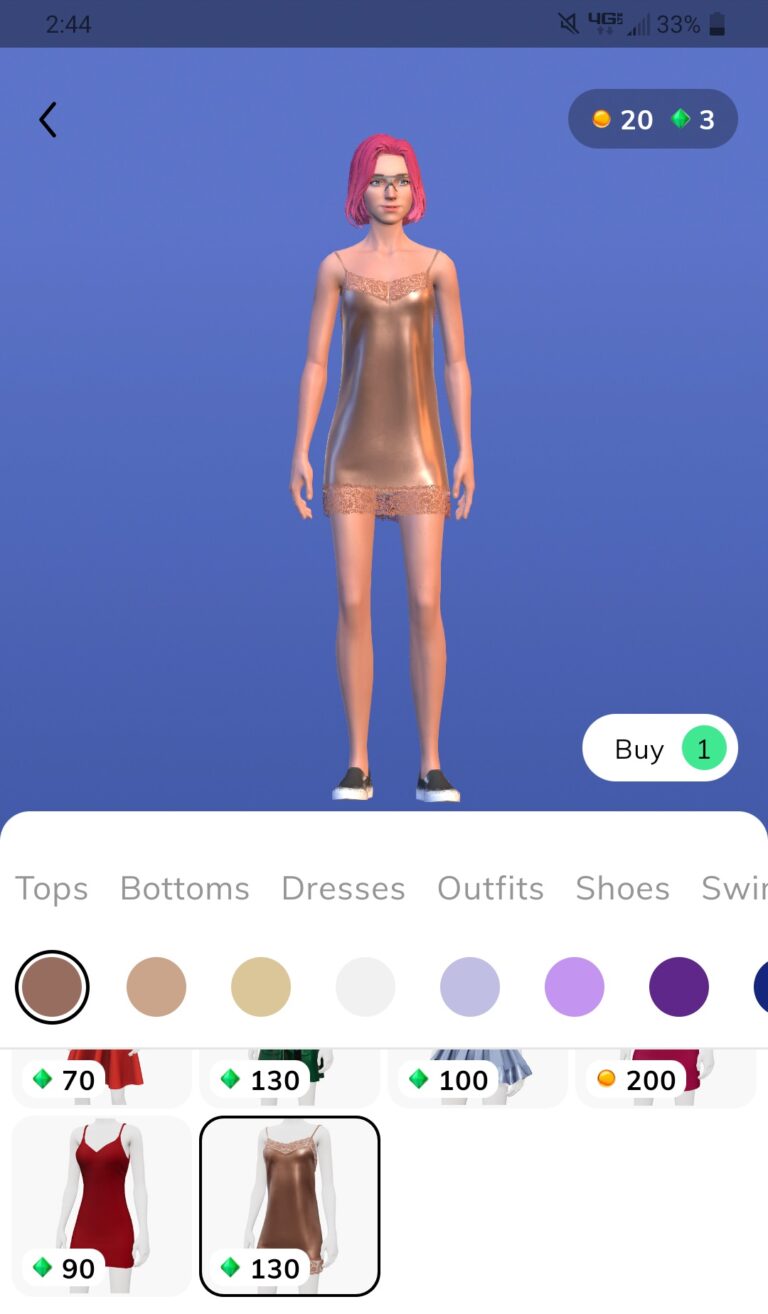The image size is (768, 1314).
Task: Choose the tan color swatch
Action: point(156,987)
